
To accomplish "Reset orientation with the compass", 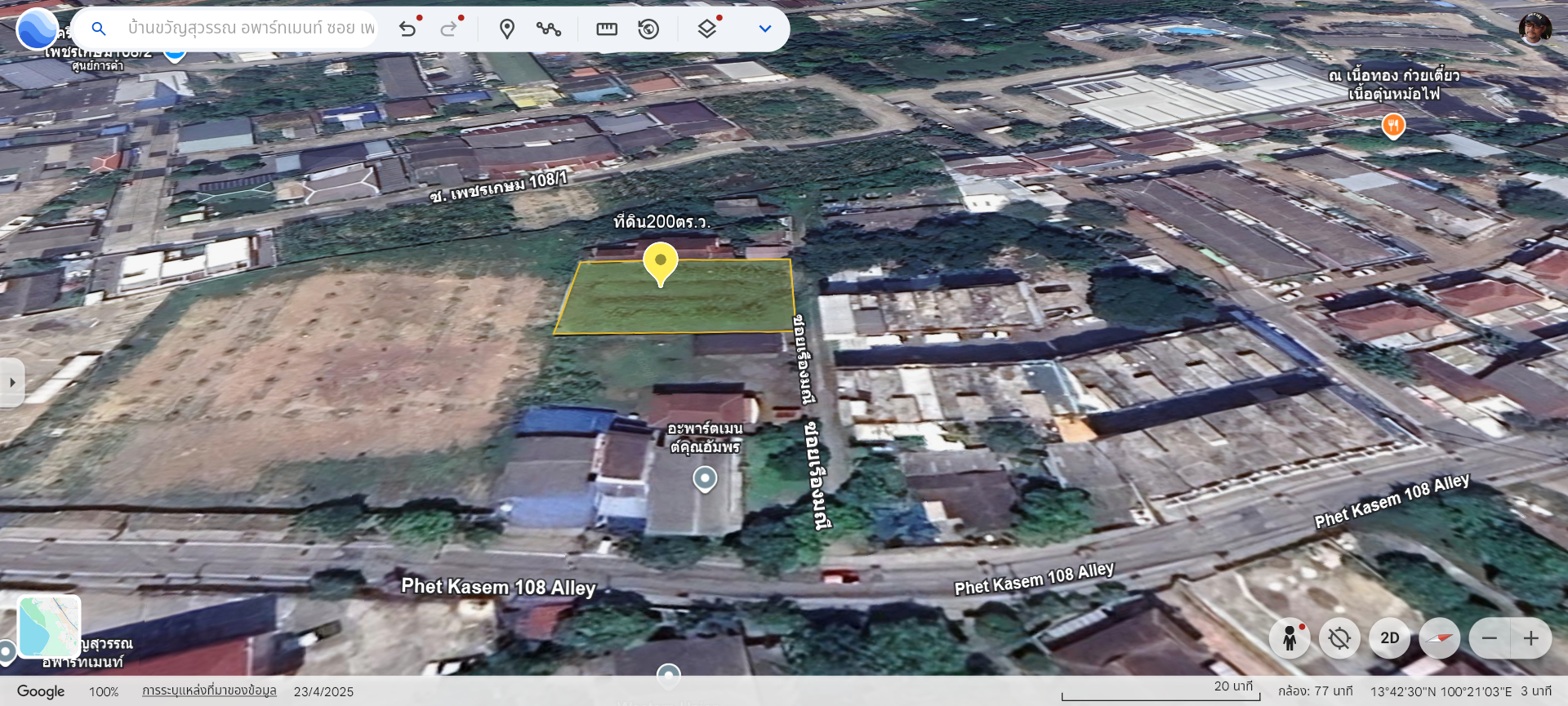I will [1440, 638].
